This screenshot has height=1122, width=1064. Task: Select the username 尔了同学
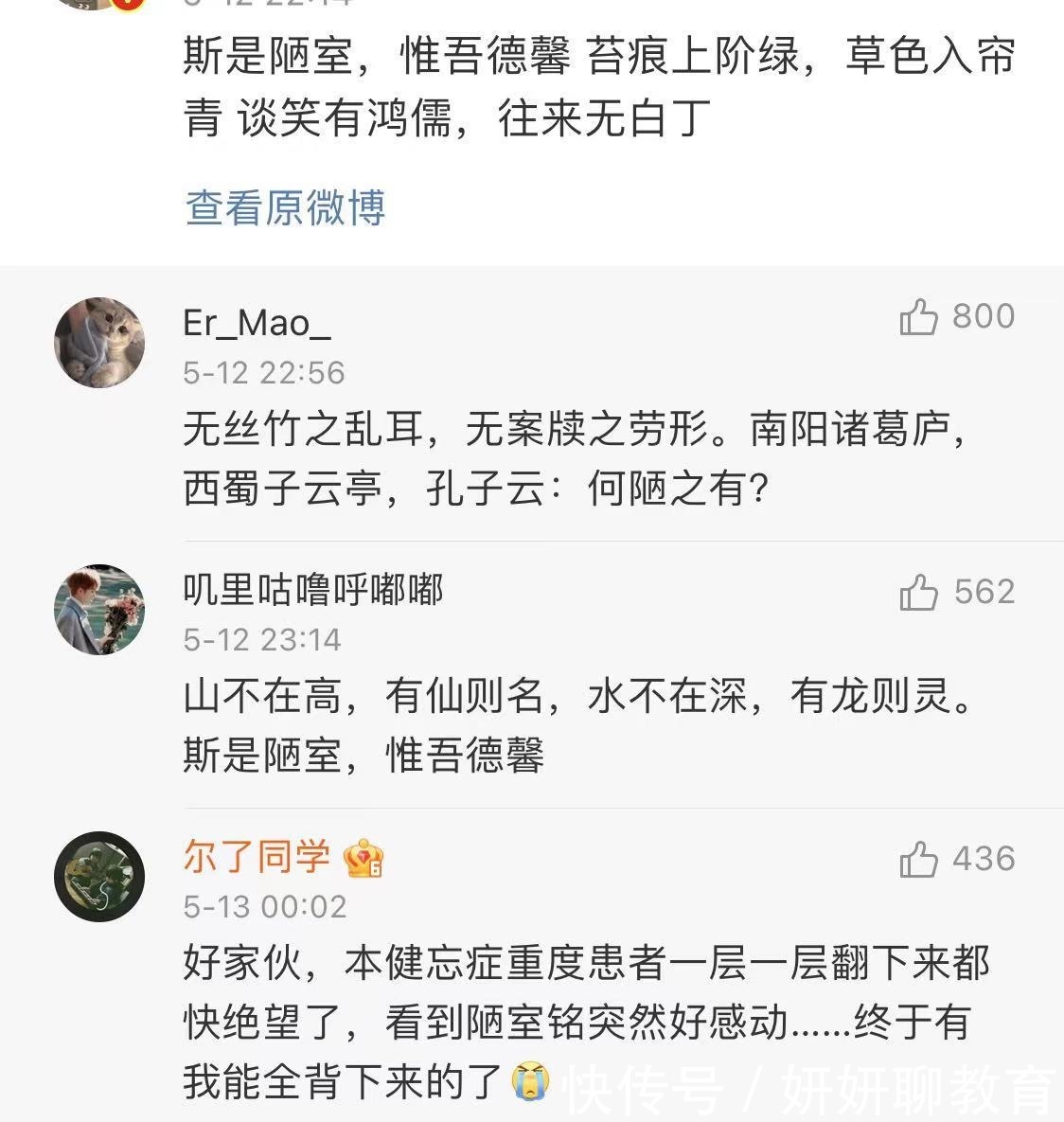click(254, 859)
